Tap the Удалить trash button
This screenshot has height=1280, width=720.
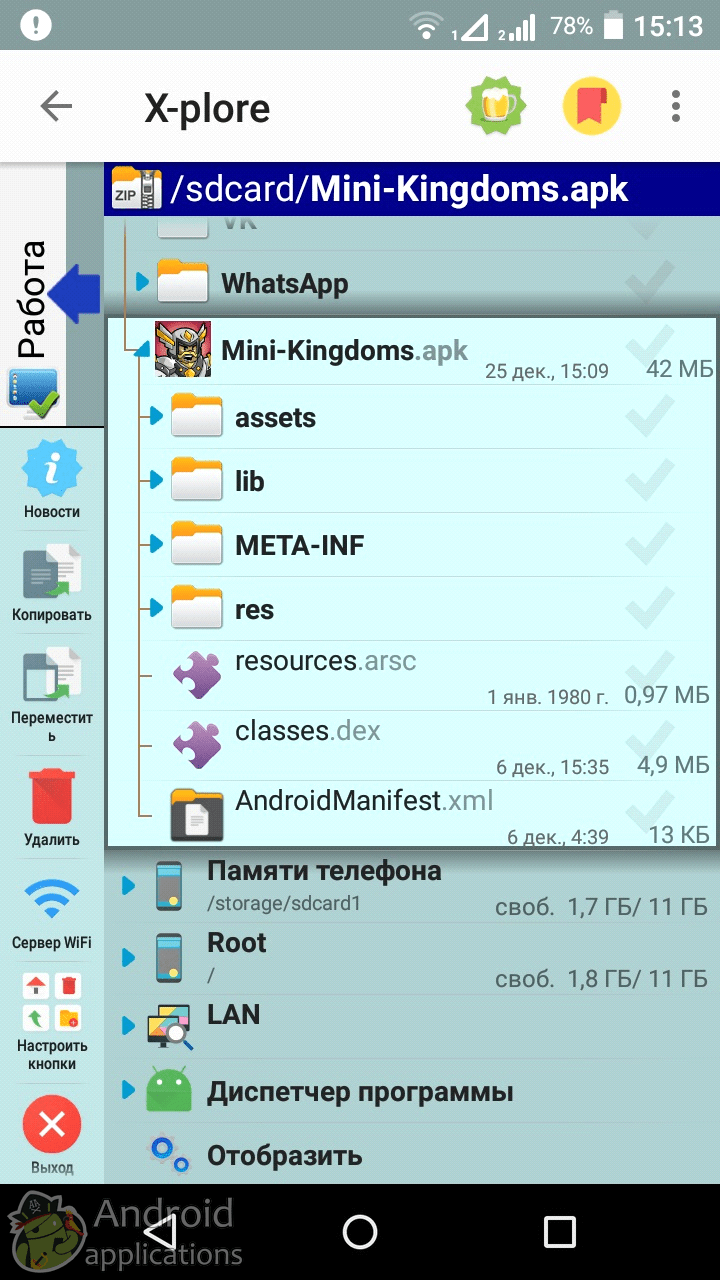click(51, 806)
